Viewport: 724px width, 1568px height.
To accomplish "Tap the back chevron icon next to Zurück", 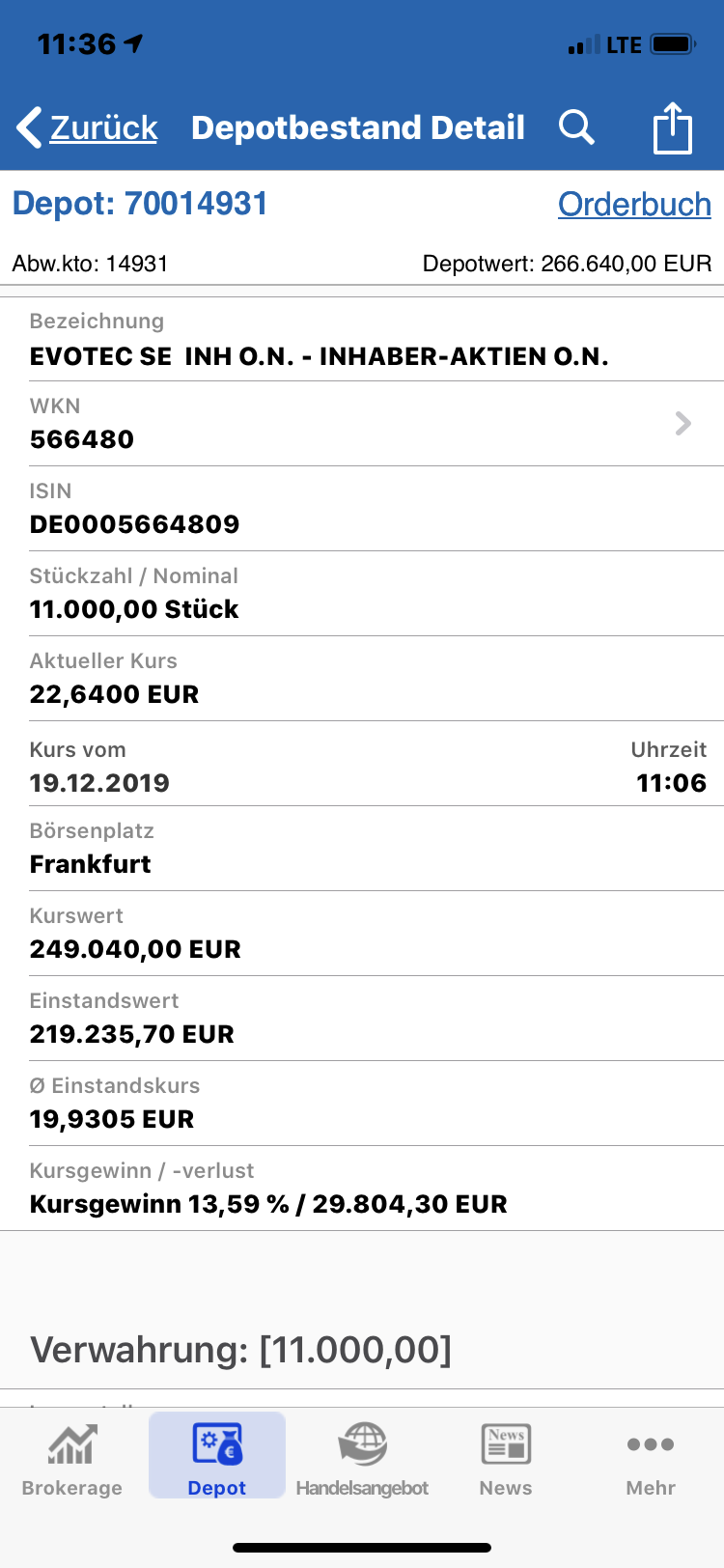I will tap(27, 126).
